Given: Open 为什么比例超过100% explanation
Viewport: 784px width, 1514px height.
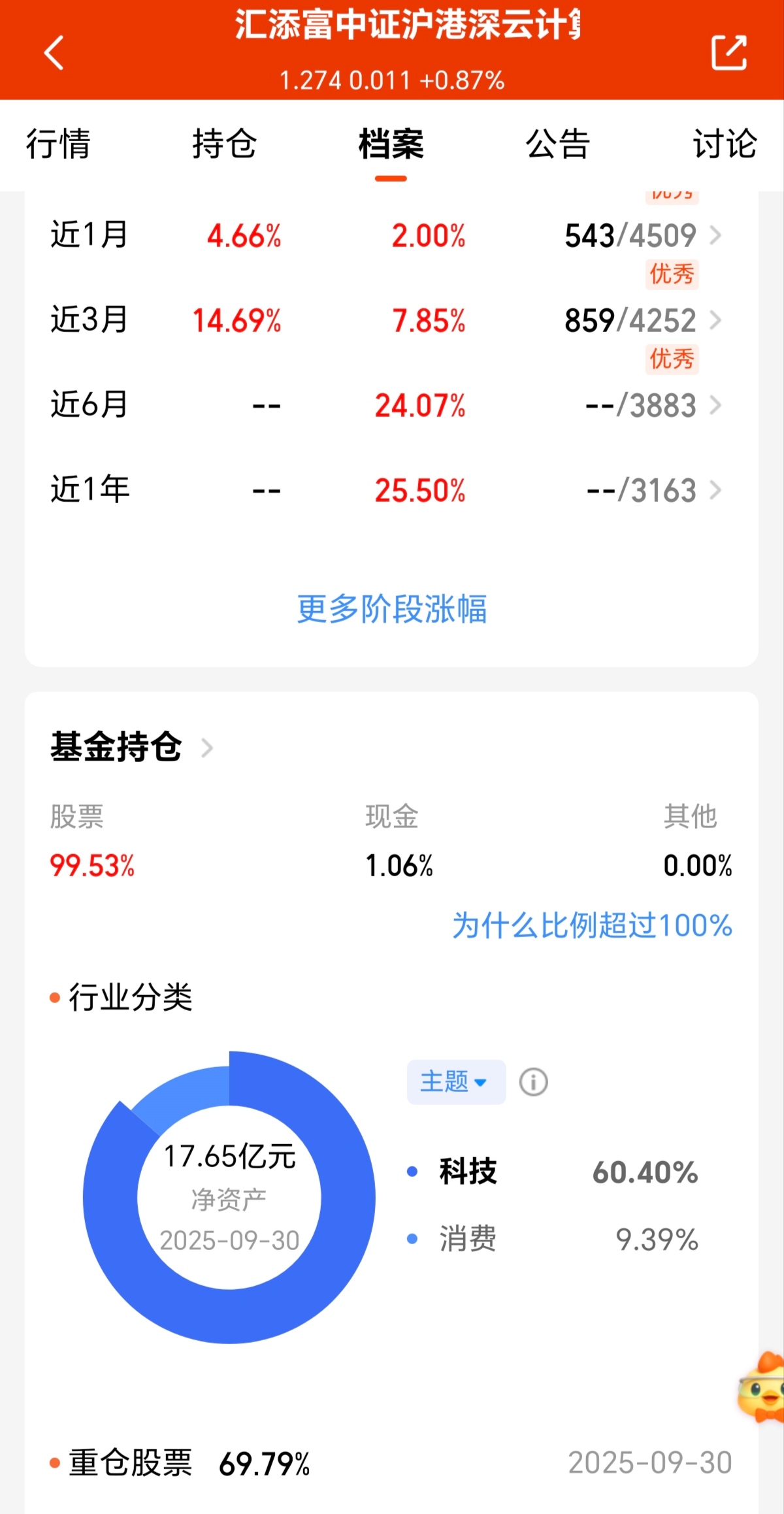Looking at the screenshot, I should click(x=592, y=925).
